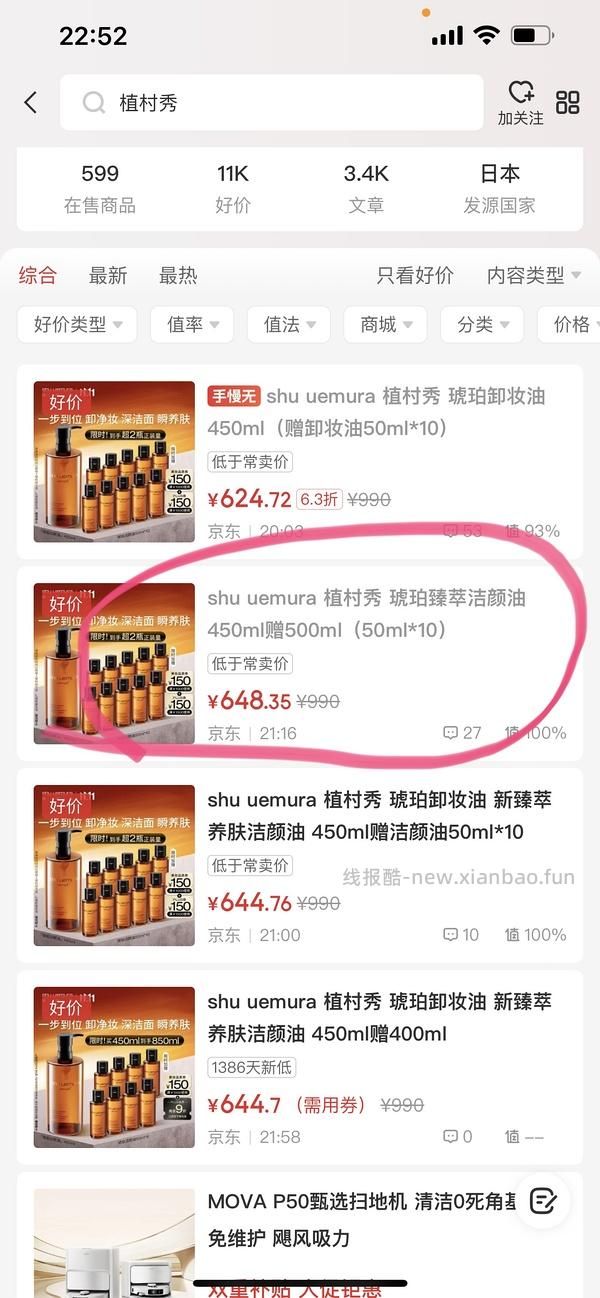Open the 值率 filter

[x=192, y=325]
